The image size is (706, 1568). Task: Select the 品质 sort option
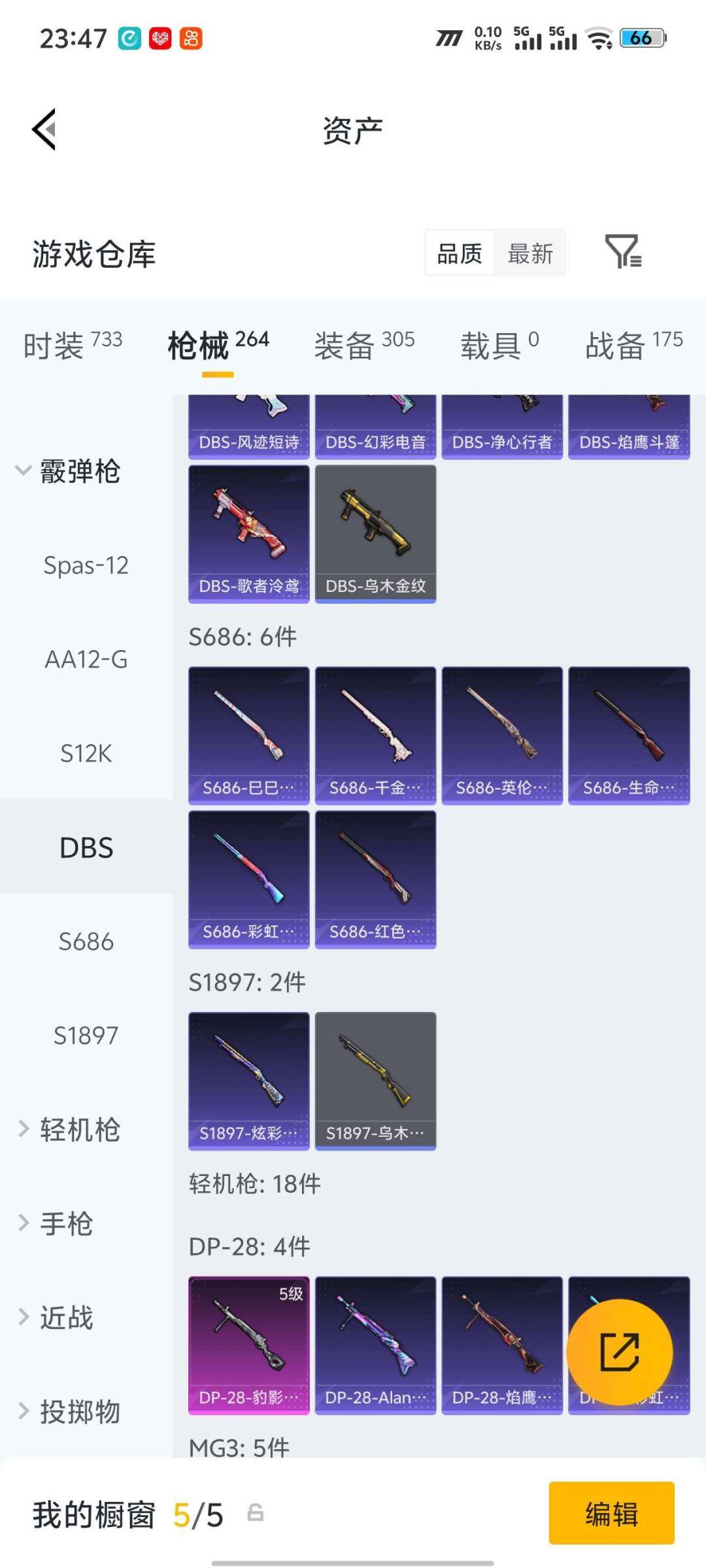[x=460, y=253]
